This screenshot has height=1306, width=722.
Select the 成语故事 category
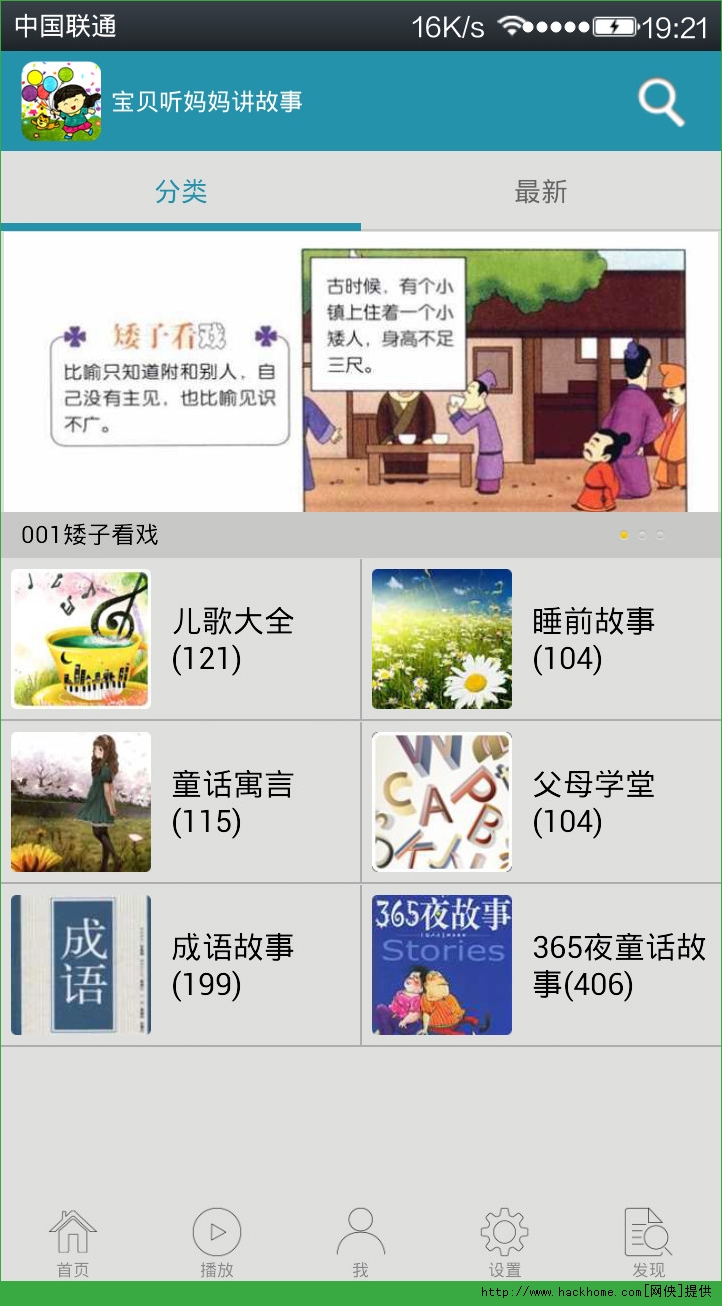pos(181,965)
